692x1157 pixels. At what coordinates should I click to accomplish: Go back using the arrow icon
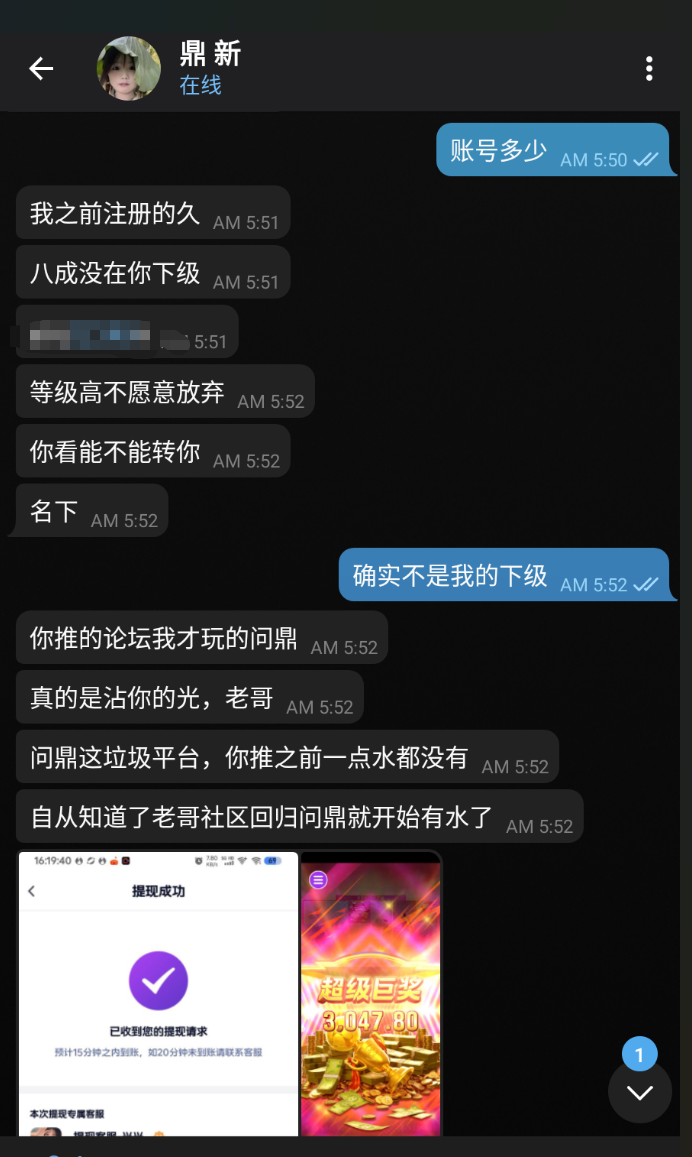[41, 69]
